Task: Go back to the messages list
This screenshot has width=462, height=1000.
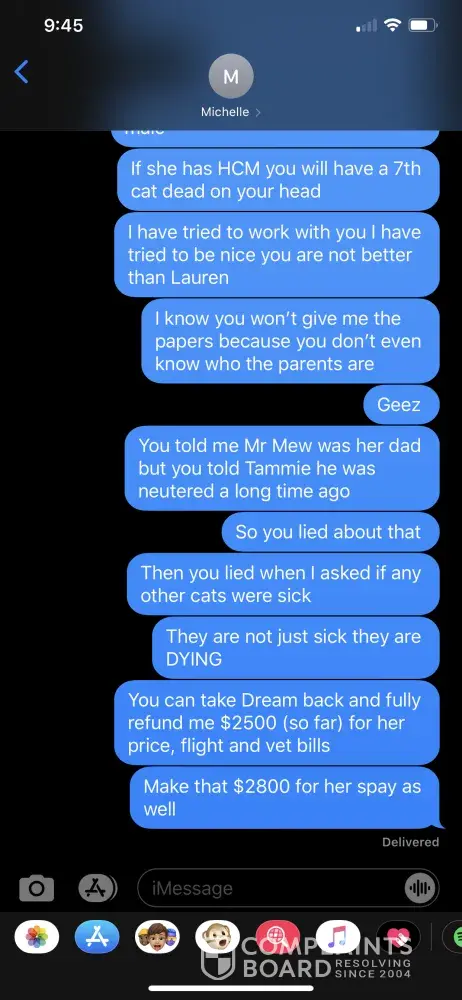Action: tap(22, 72)
